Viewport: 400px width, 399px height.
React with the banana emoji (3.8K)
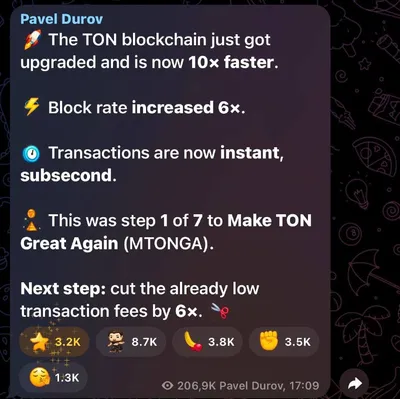(207, 342)
